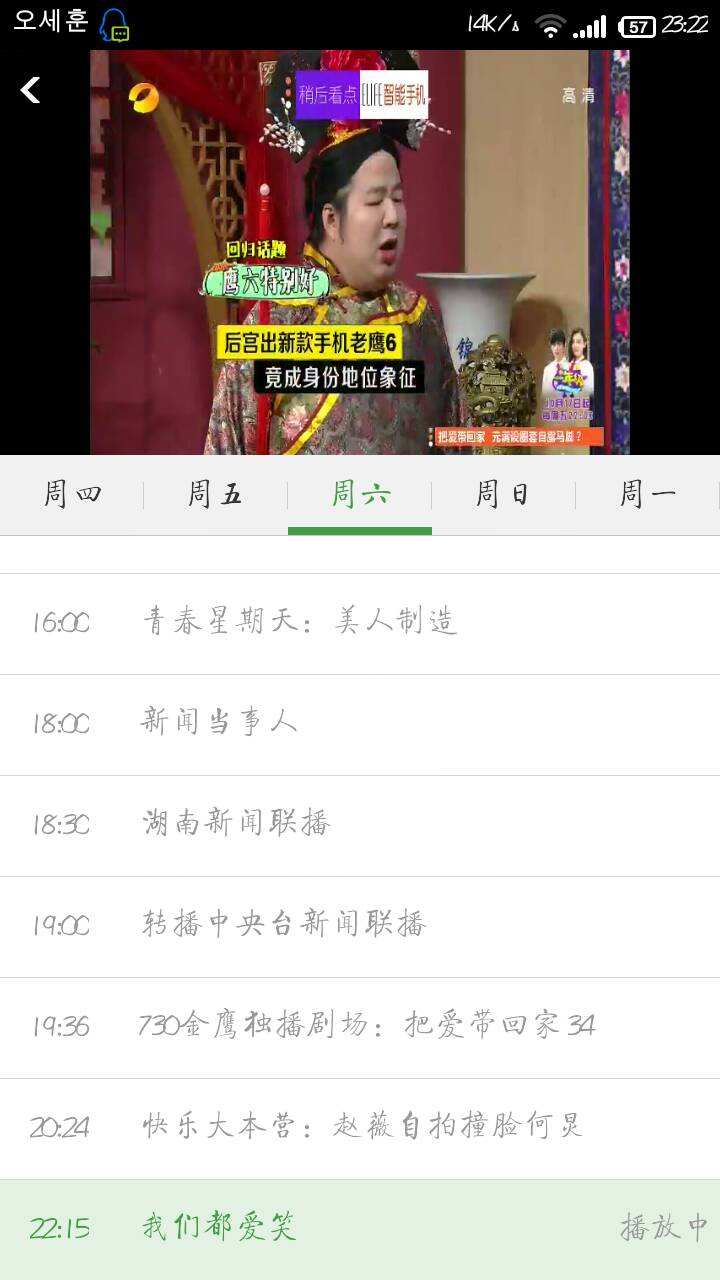The height and width of the screenshot is (1280, 720).
Task: Open the 19:00 转播中央台新闻联播 entry
Action: pyautogui.click(x=360, y=926)
